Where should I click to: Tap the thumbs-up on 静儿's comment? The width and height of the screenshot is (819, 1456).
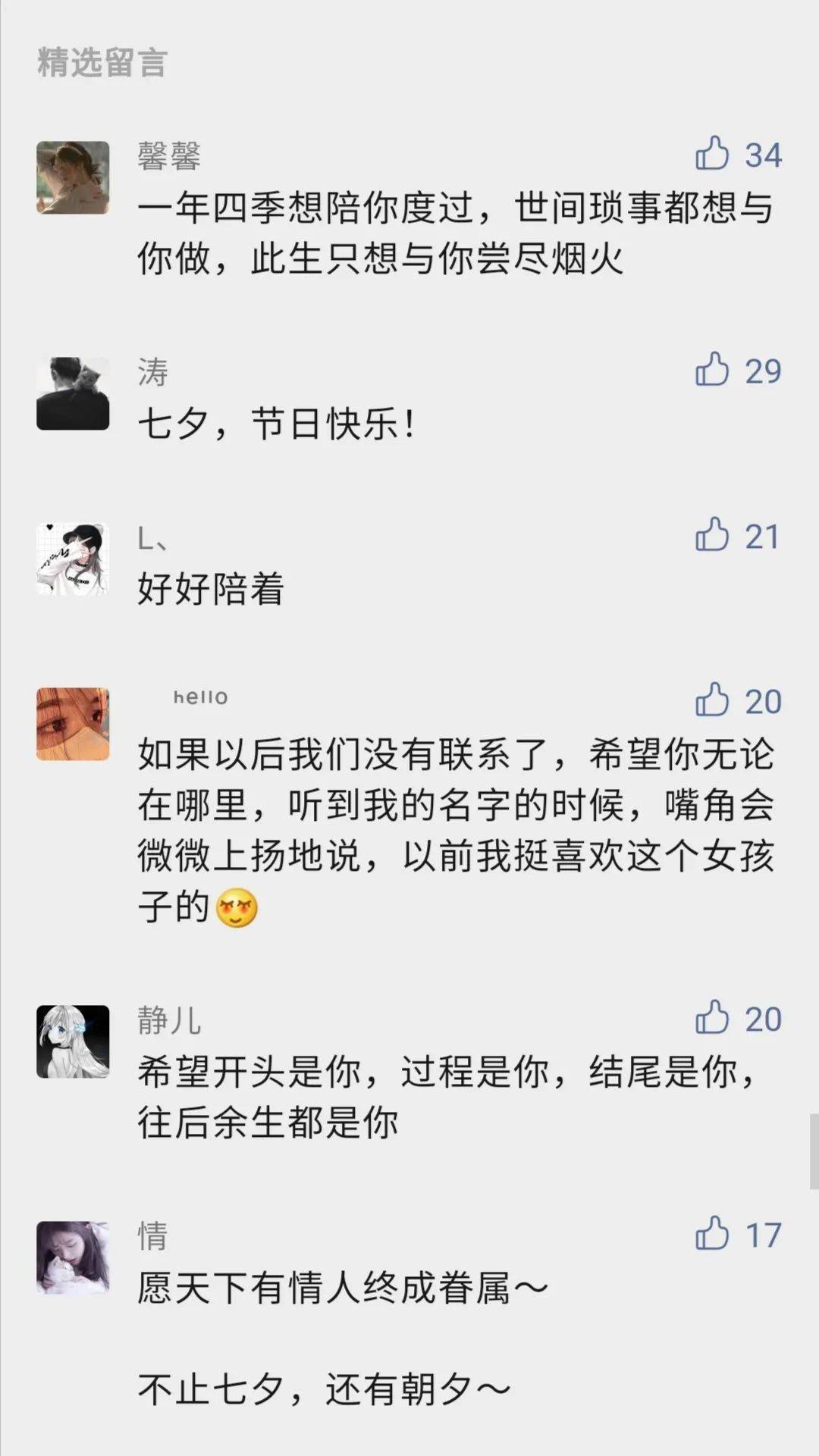click(x=712, y=1017)
